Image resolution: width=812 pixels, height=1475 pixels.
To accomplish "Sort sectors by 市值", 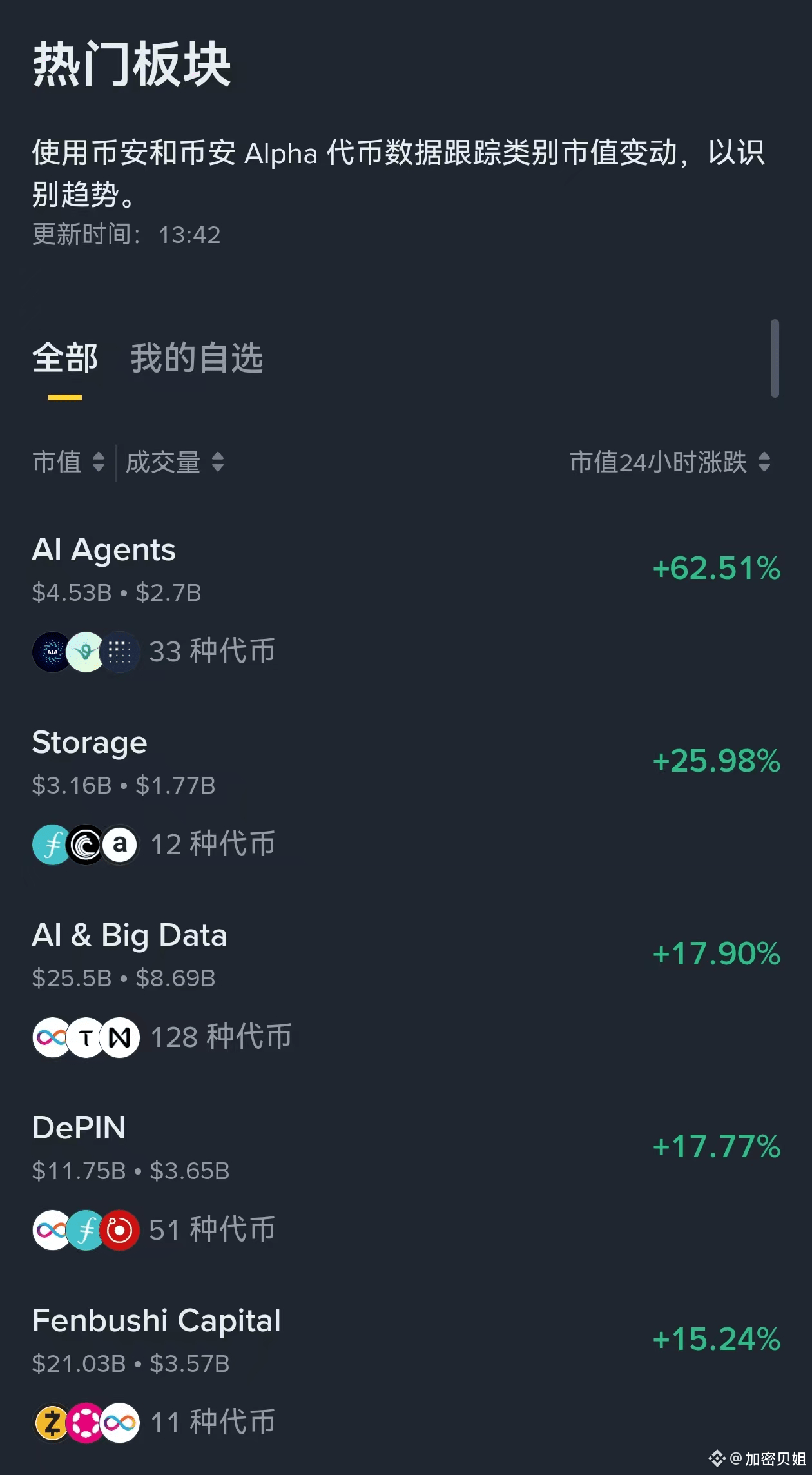I will coord(68,462).
